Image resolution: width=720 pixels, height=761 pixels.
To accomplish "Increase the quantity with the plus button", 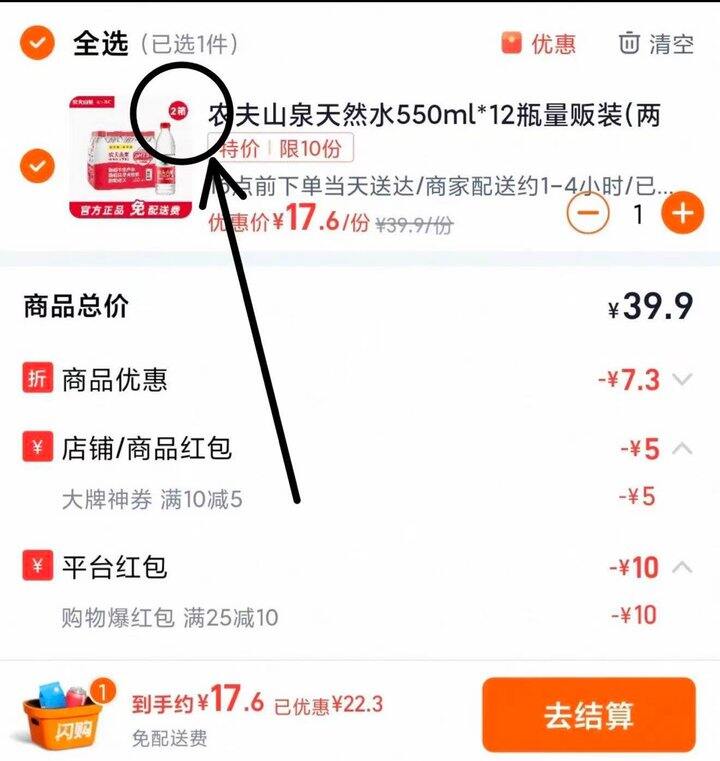I will 682,213.
